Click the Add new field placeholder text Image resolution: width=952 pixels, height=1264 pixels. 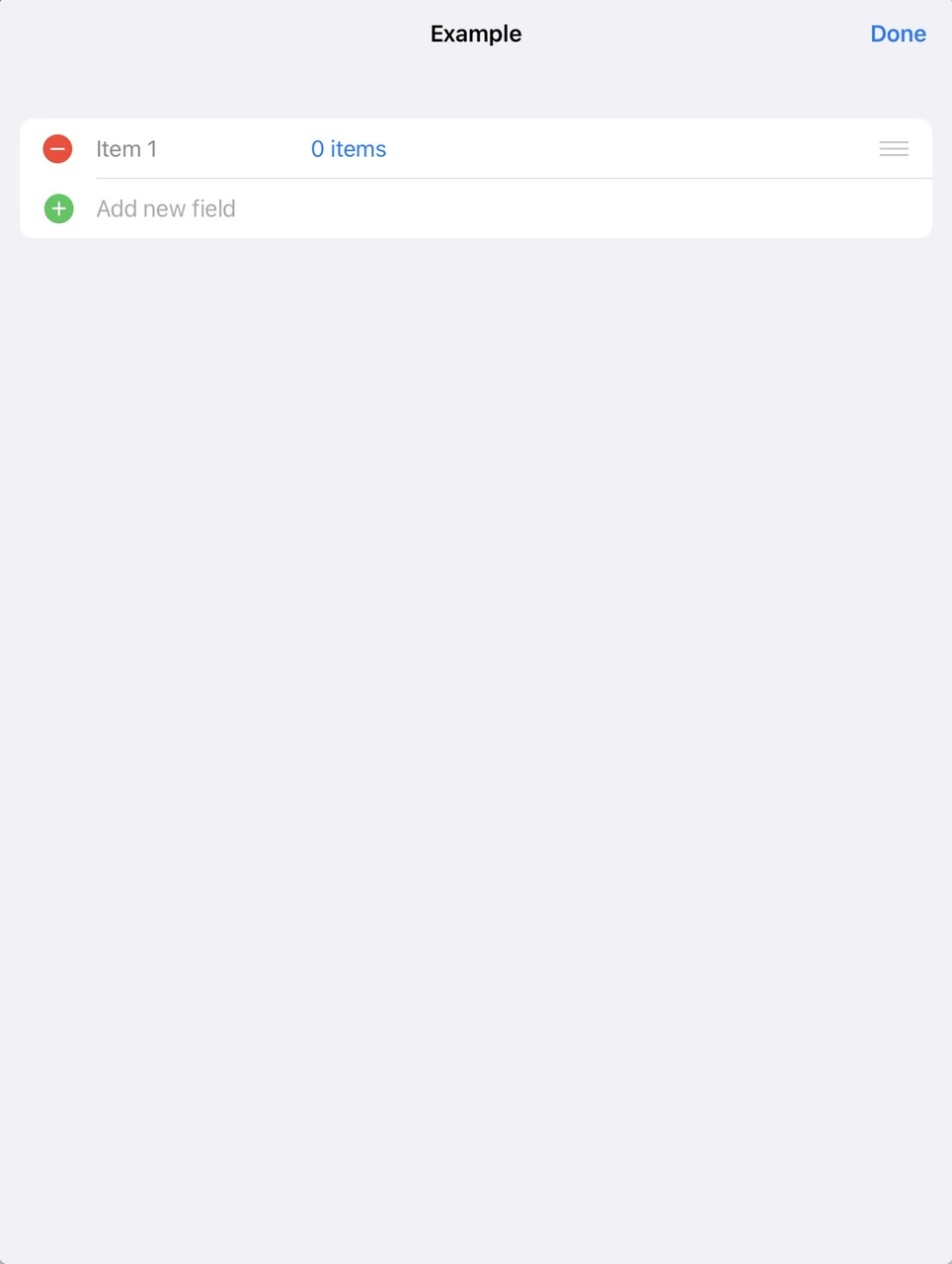click(166, 208)
